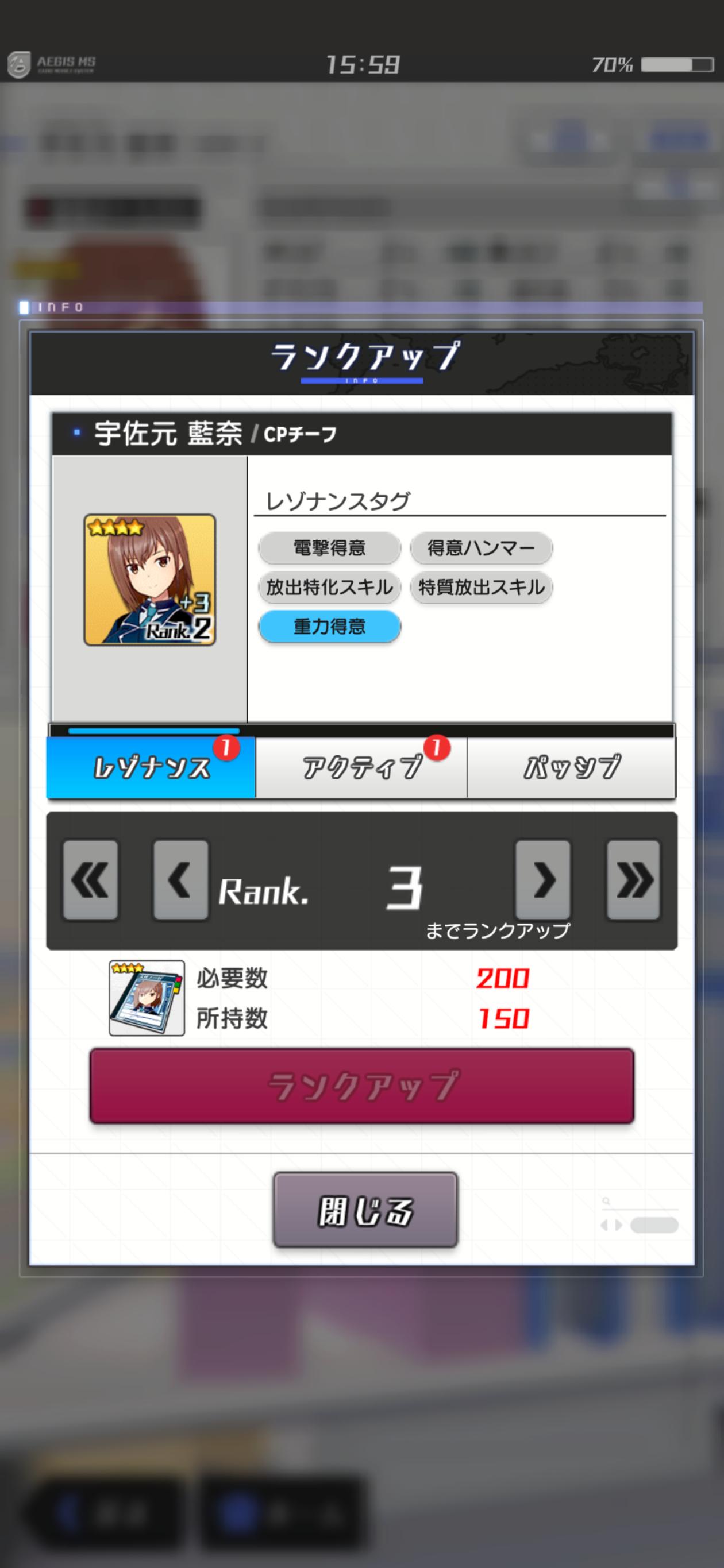Tap the crimson ランクアップ button

361,1086
